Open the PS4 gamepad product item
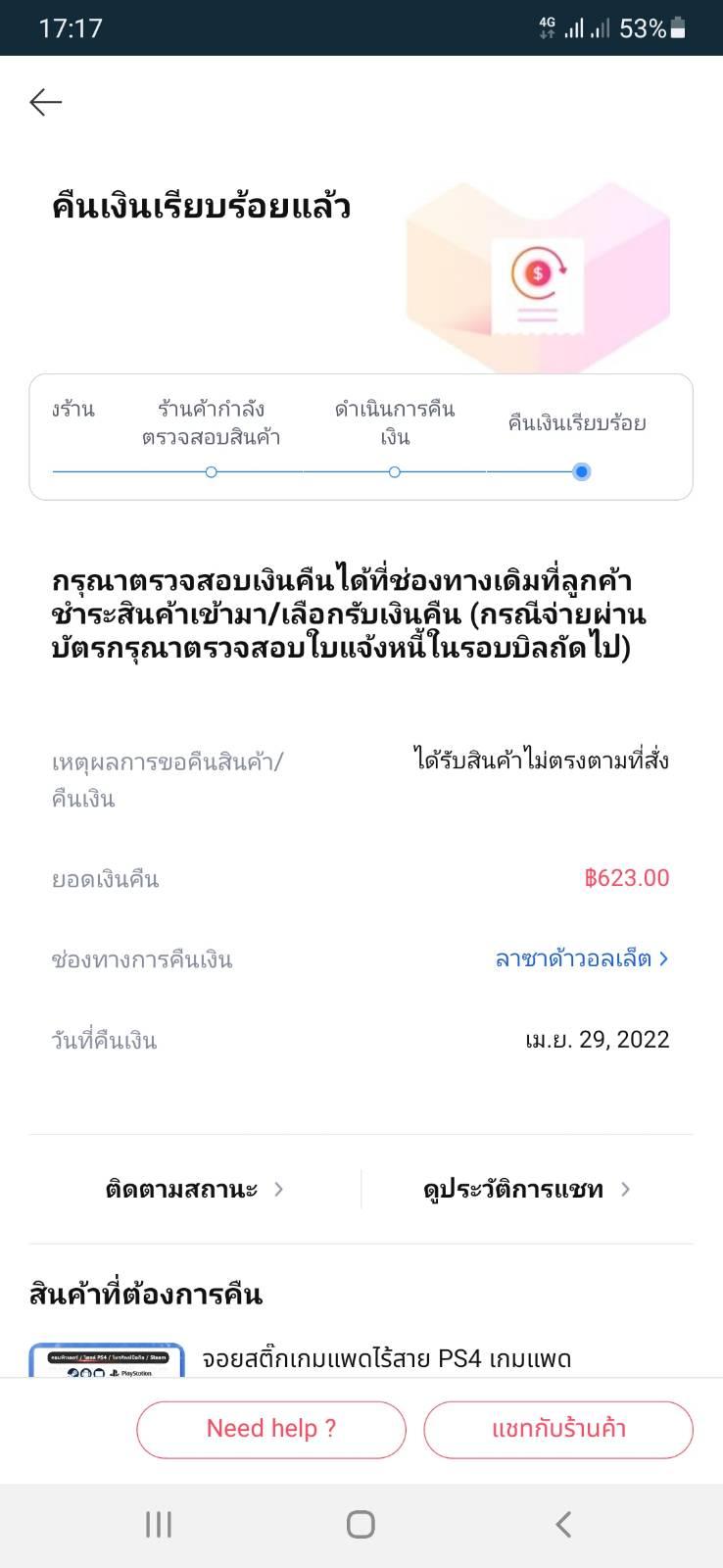The height and width of the screenshot is (1568, 723). coord(385,1358)
